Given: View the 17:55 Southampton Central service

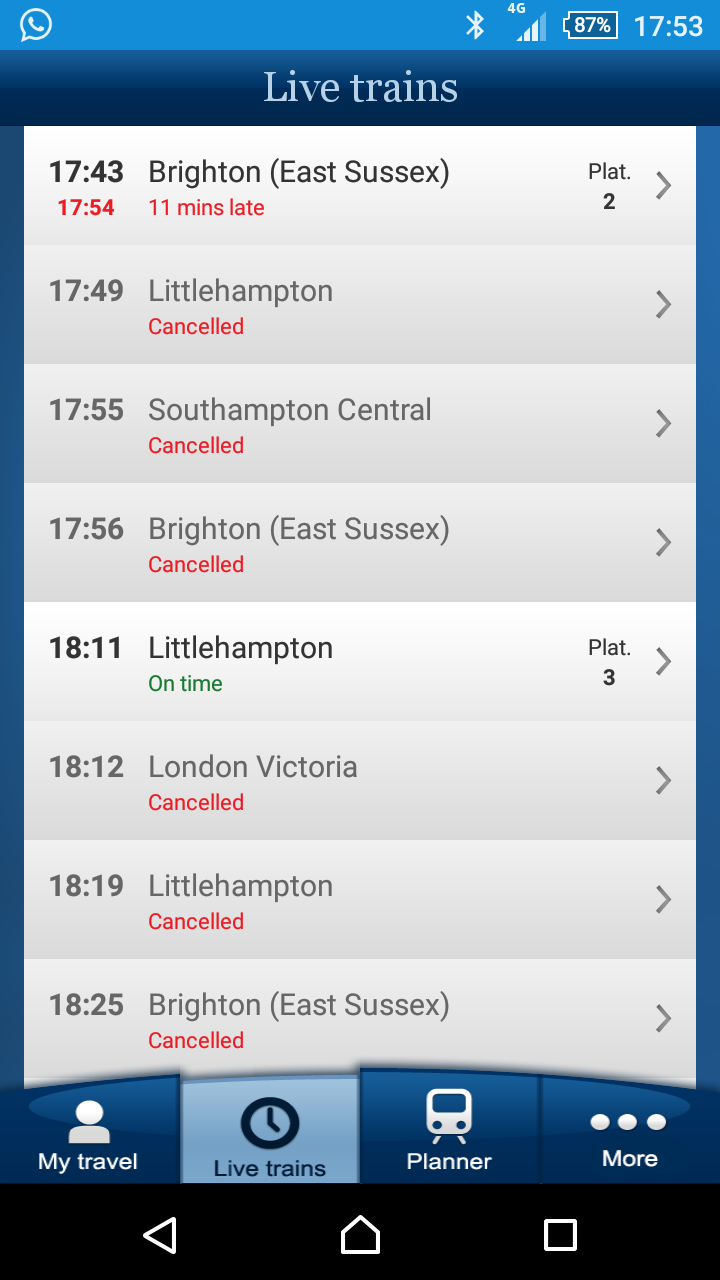Looking at the screenshot, I should [x=360, y=424].
